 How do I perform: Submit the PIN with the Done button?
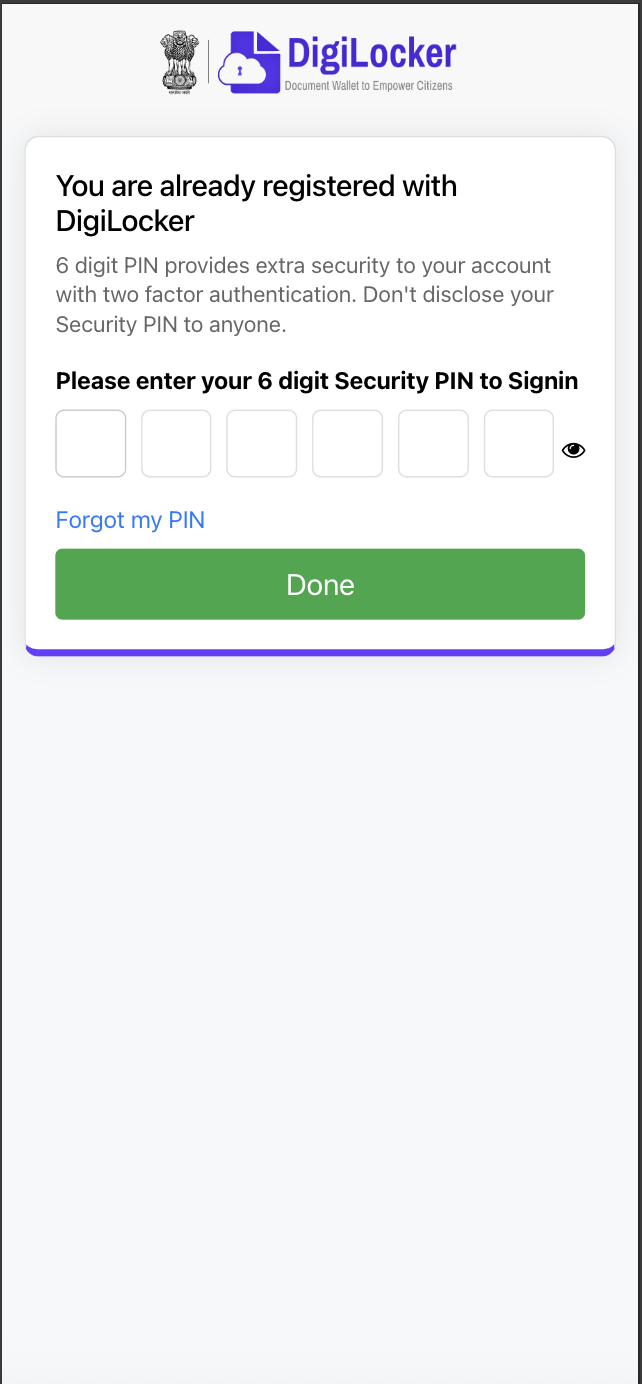(320, 584)
